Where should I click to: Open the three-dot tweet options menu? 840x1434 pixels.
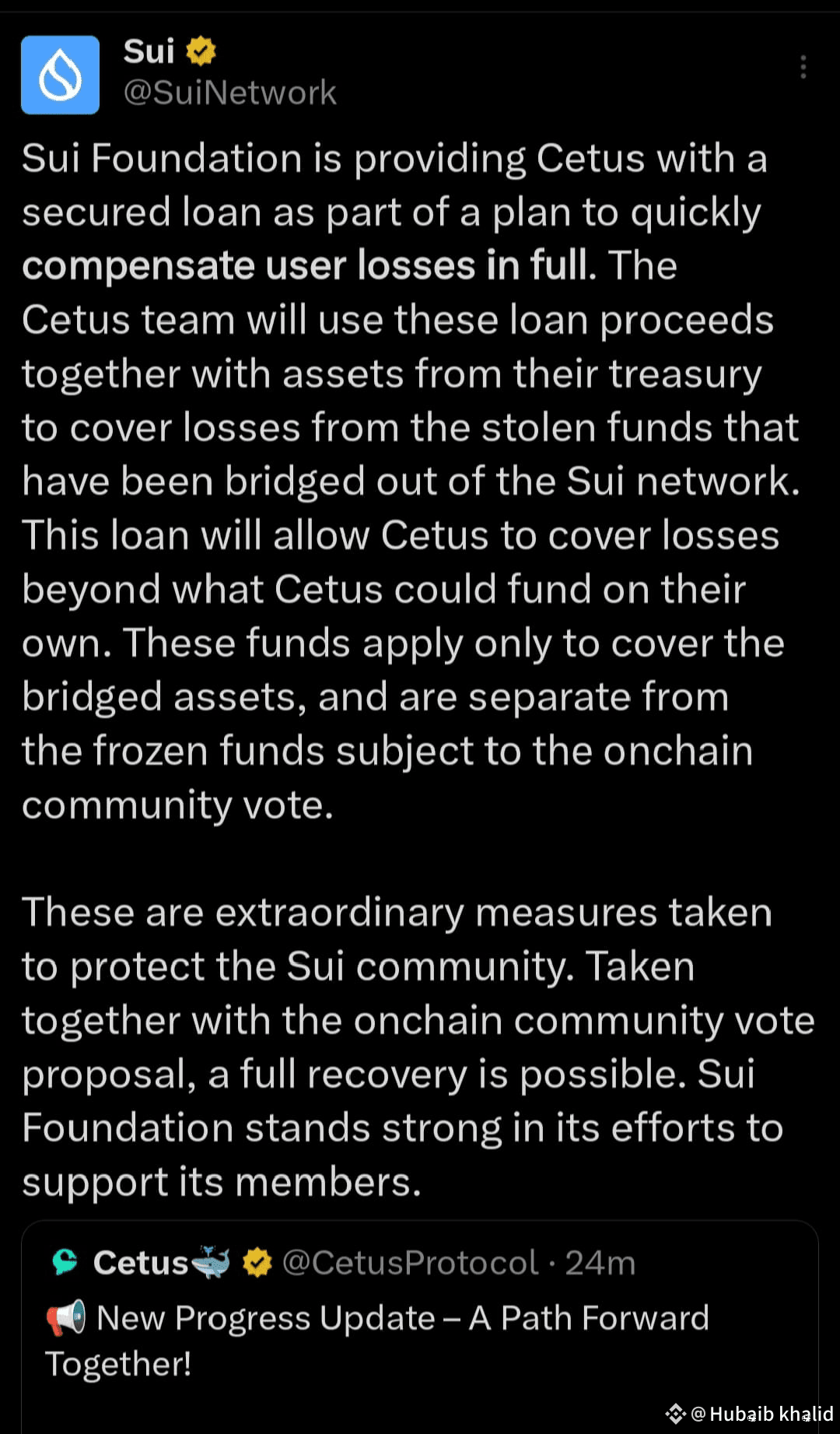pyautogui.click(x=803, y=68)
